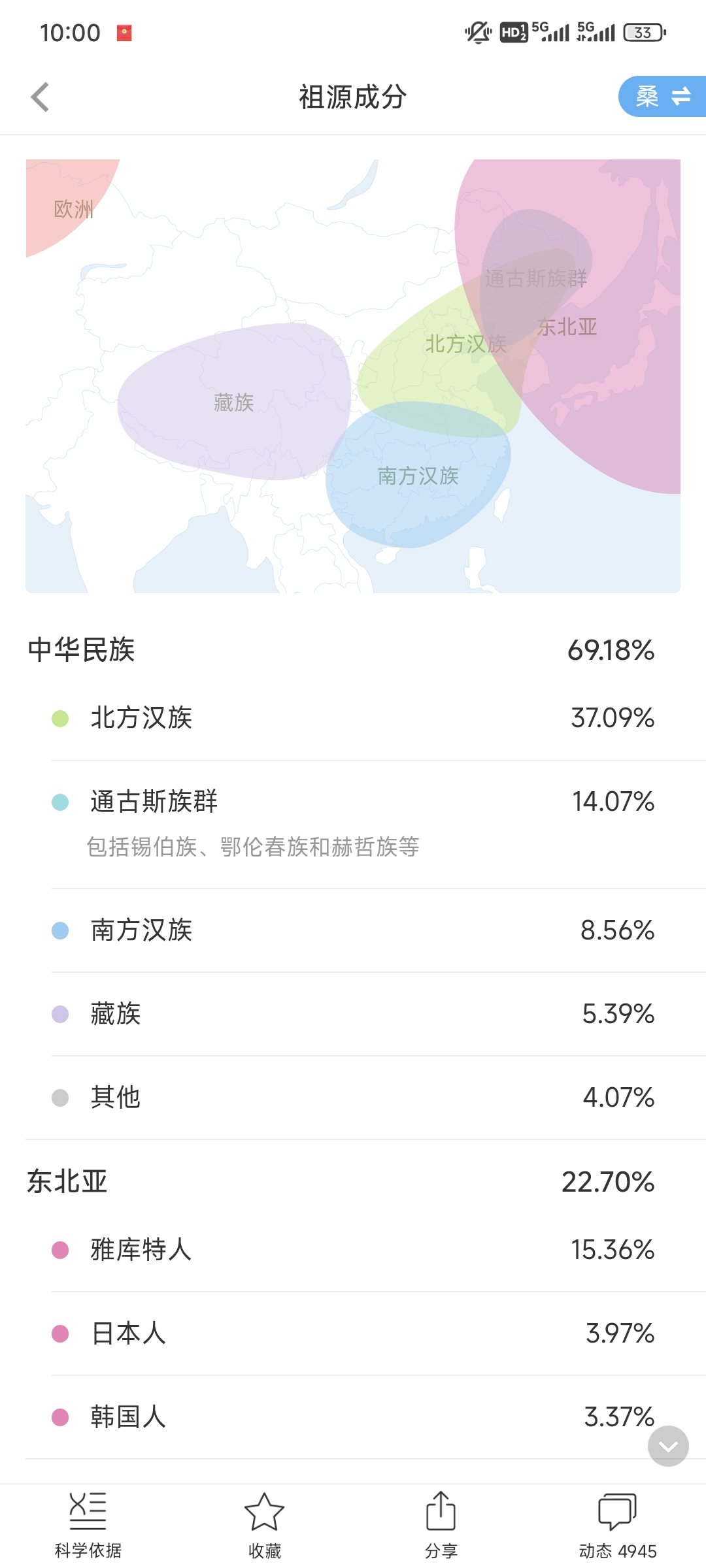The width and height of the screenshot is (706, 1568).
Task: Switch profile with the 桑 button
Action: 663,97
